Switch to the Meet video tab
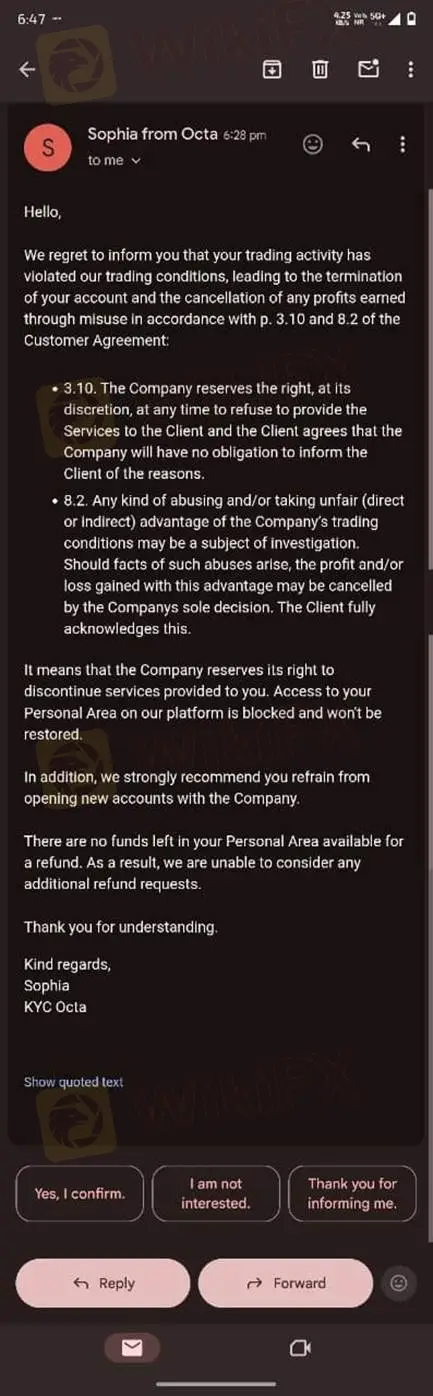Image resolution: width=433 pixels, height=1396 pixels. click(300, 1348)
